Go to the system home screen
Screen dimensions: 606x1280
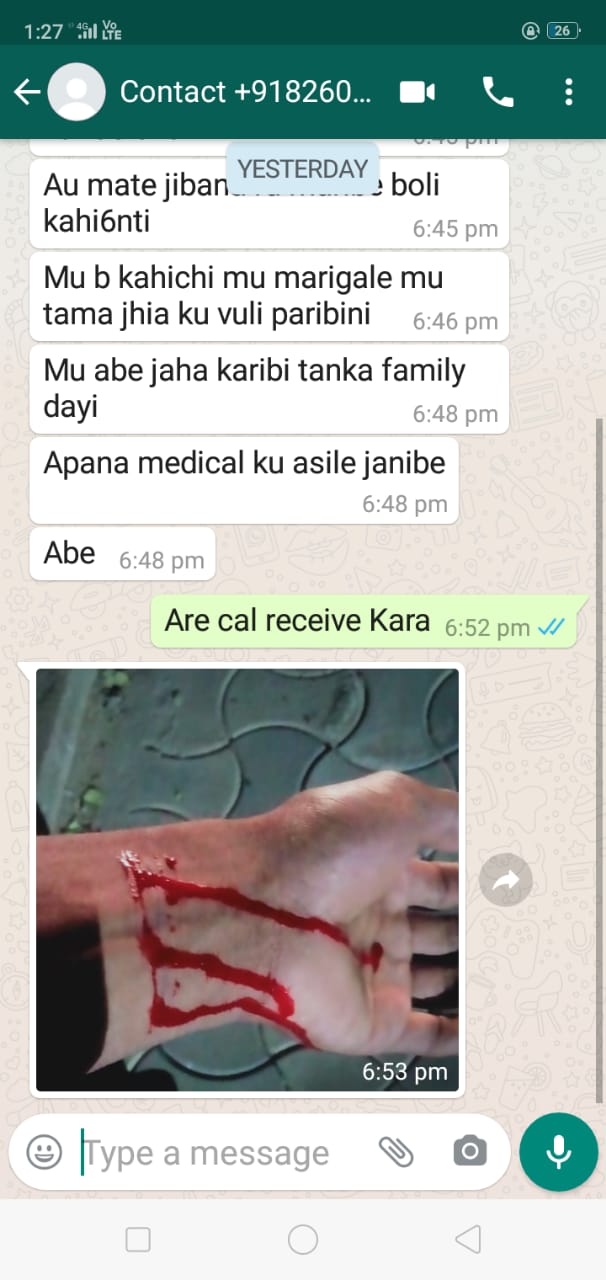(x=303, y=1240)
